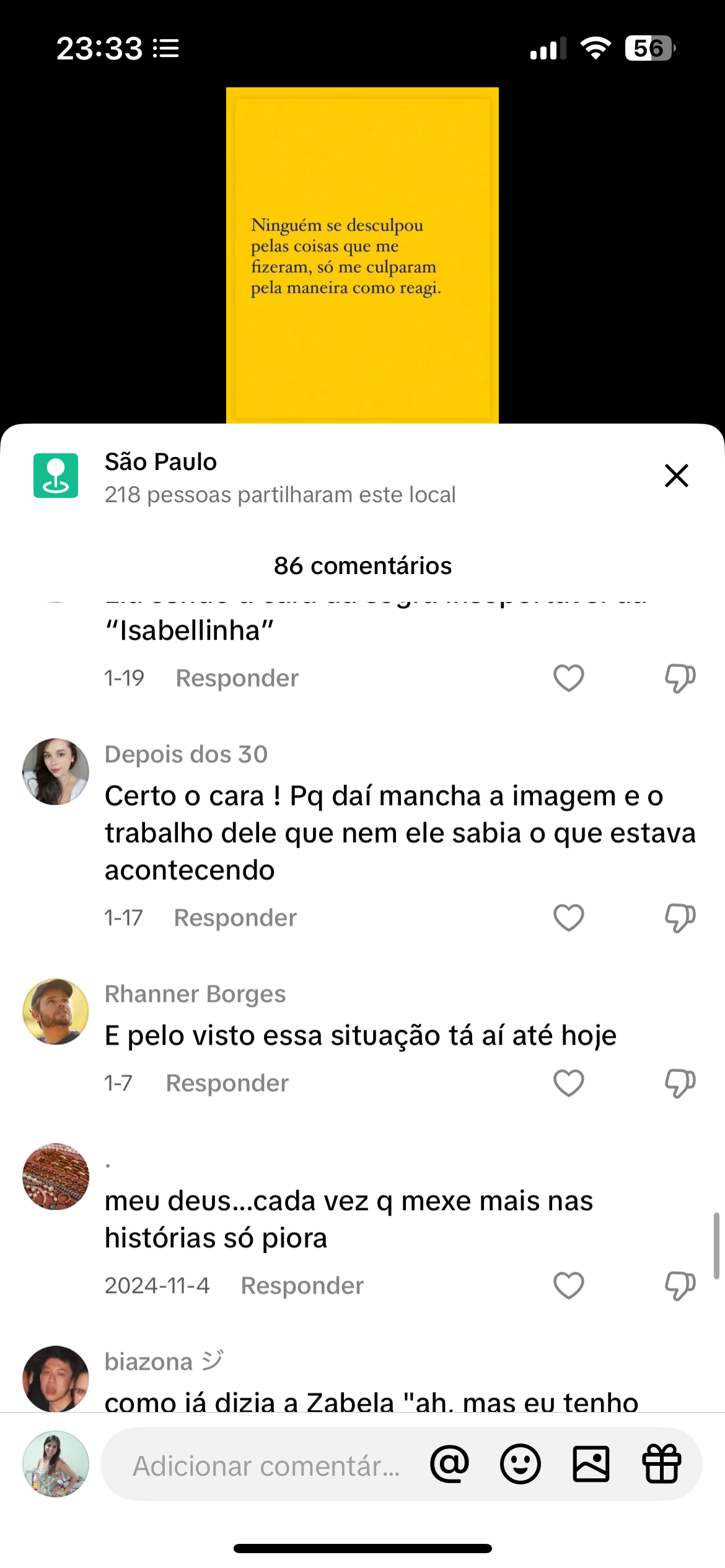Attach an image to the comment

point(591,1464)
